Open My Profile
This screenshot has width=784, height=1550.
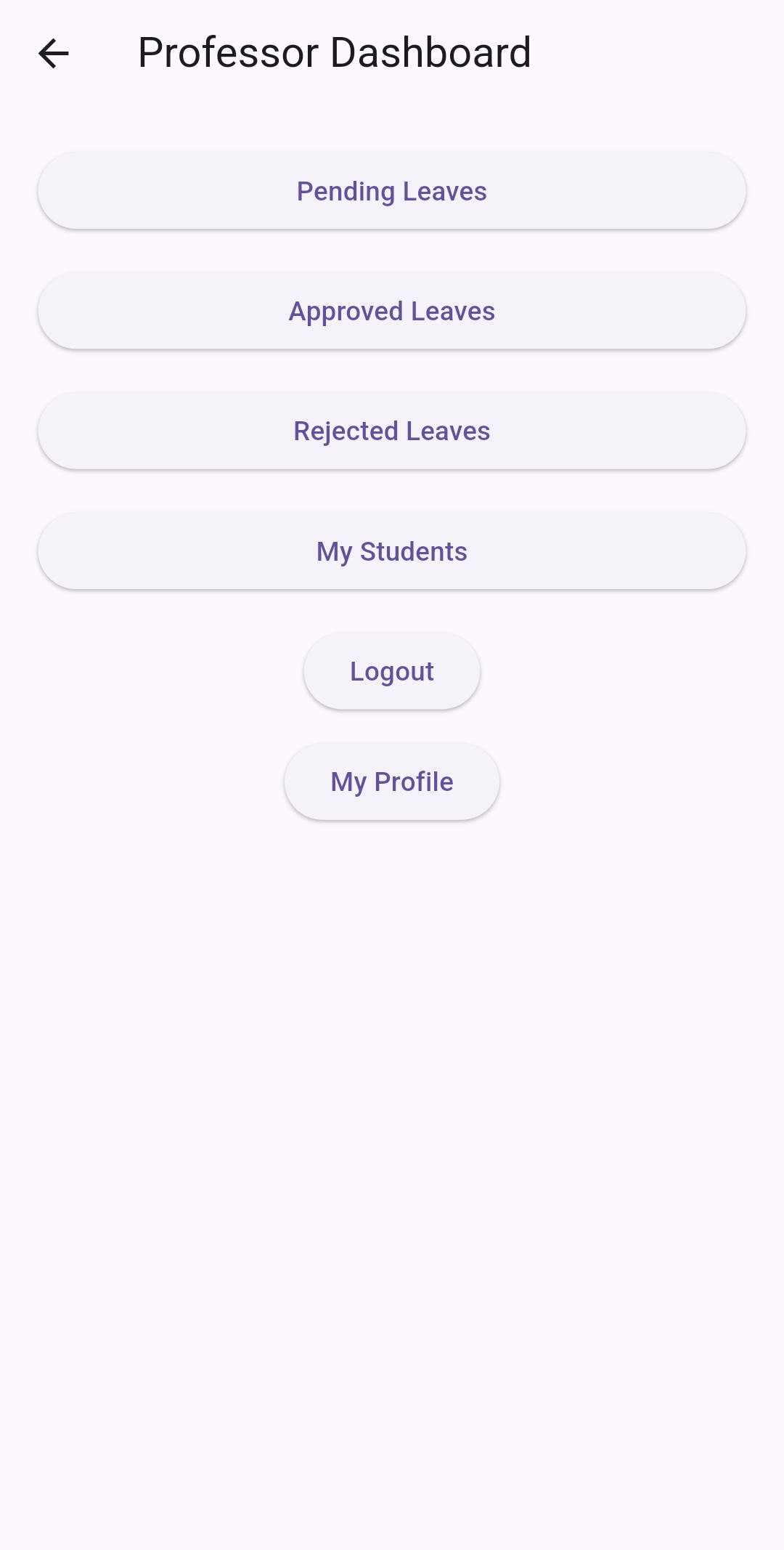(x=392, y=782)
